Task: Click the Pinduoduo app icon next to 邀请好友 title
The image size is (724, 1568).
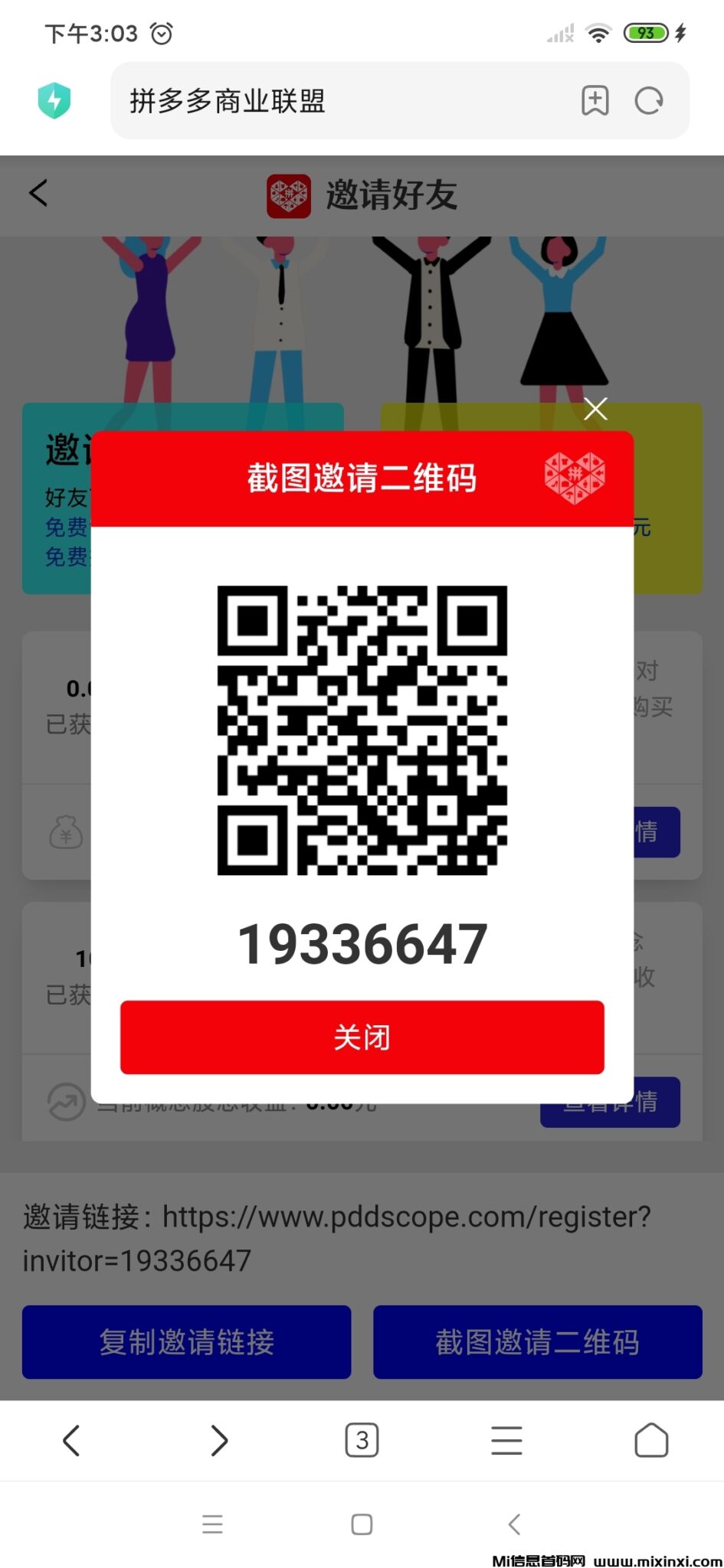Action: tap(289, 194)
